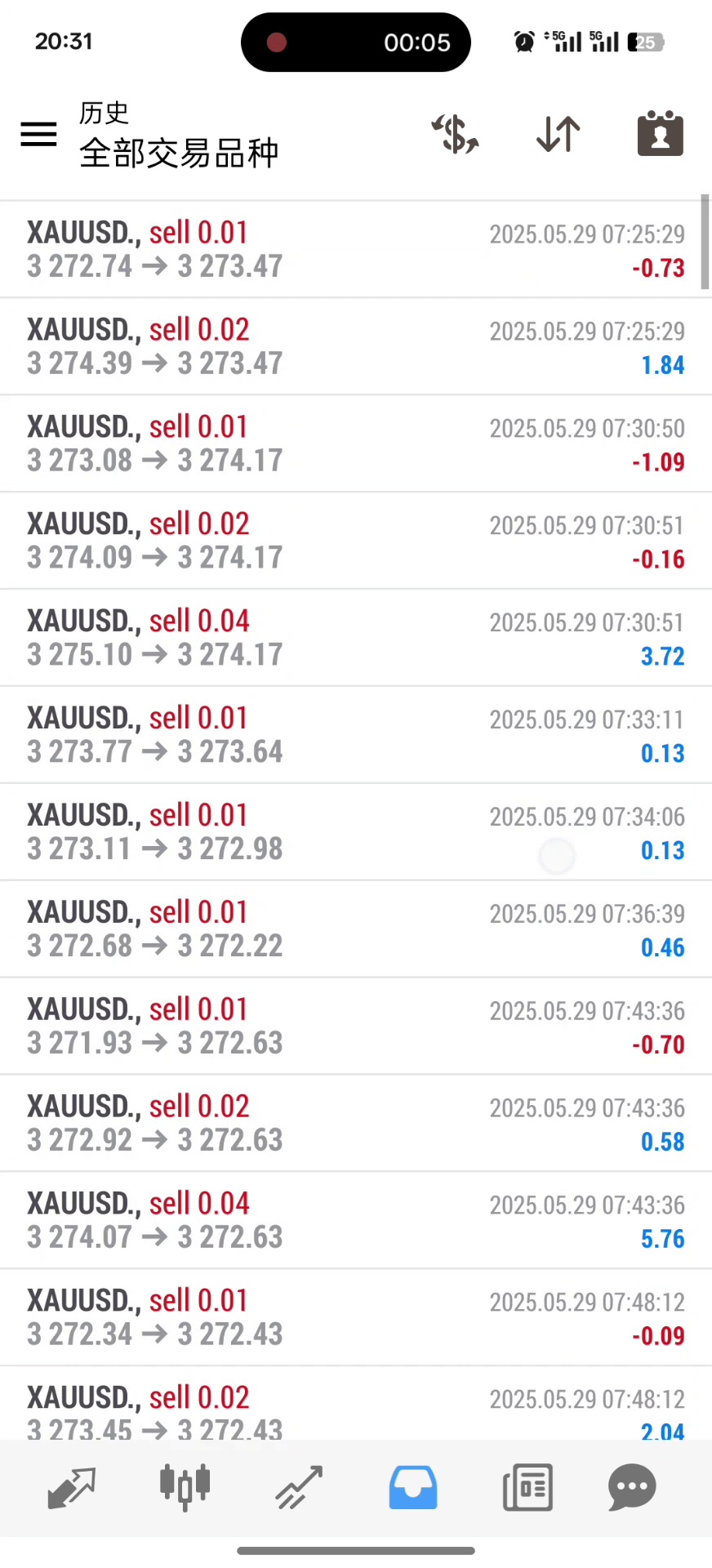Select the History inbox tab

coord(413,1487)
